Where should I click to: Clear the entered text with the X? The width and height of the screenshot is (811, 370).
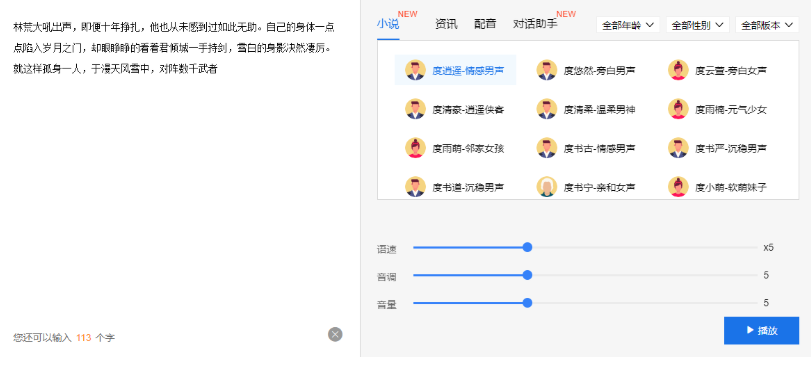click(335, 334)
